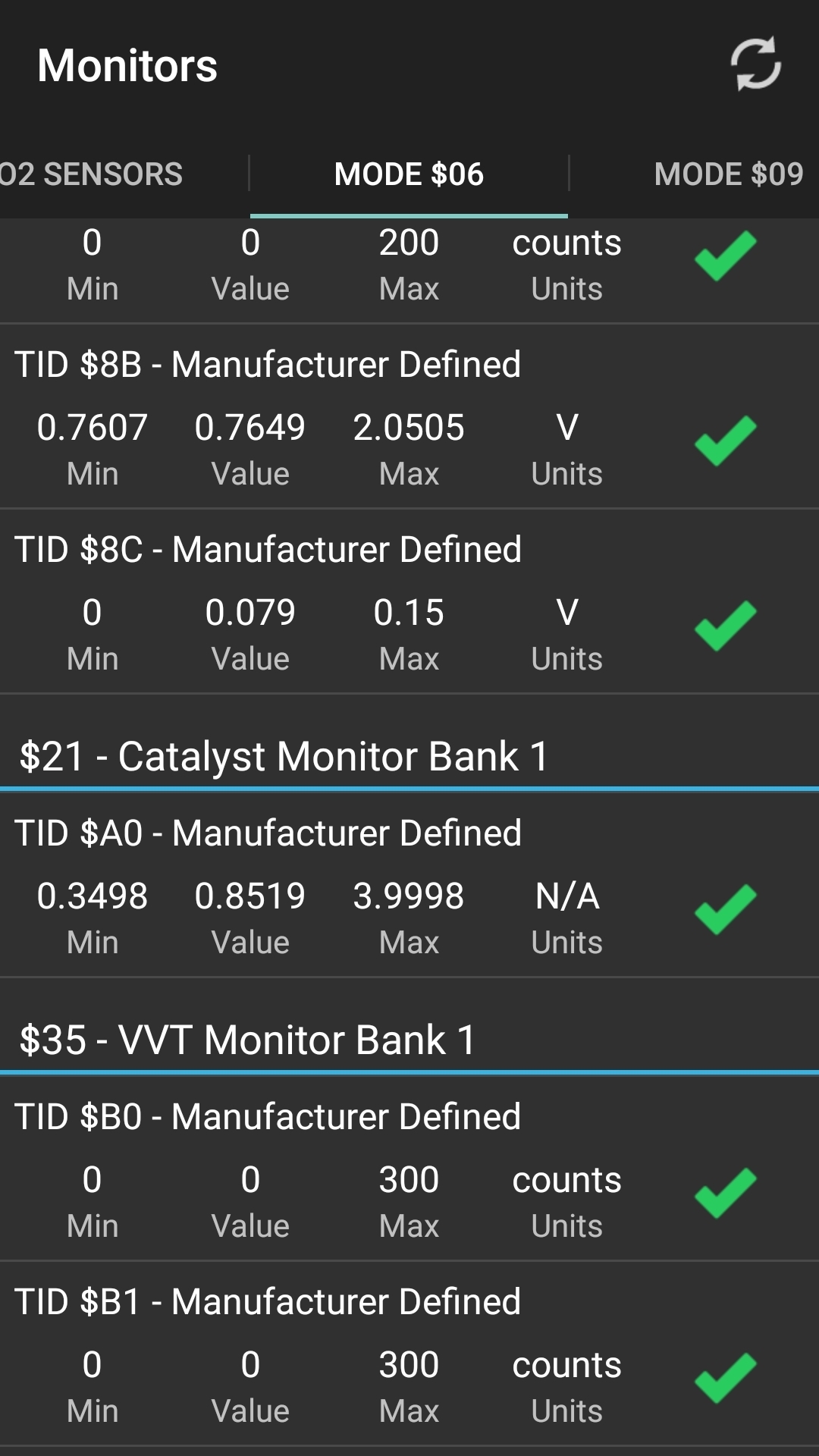Select the MODE $06 tab
Screen dimensions: 819x1456
[409, 174]
